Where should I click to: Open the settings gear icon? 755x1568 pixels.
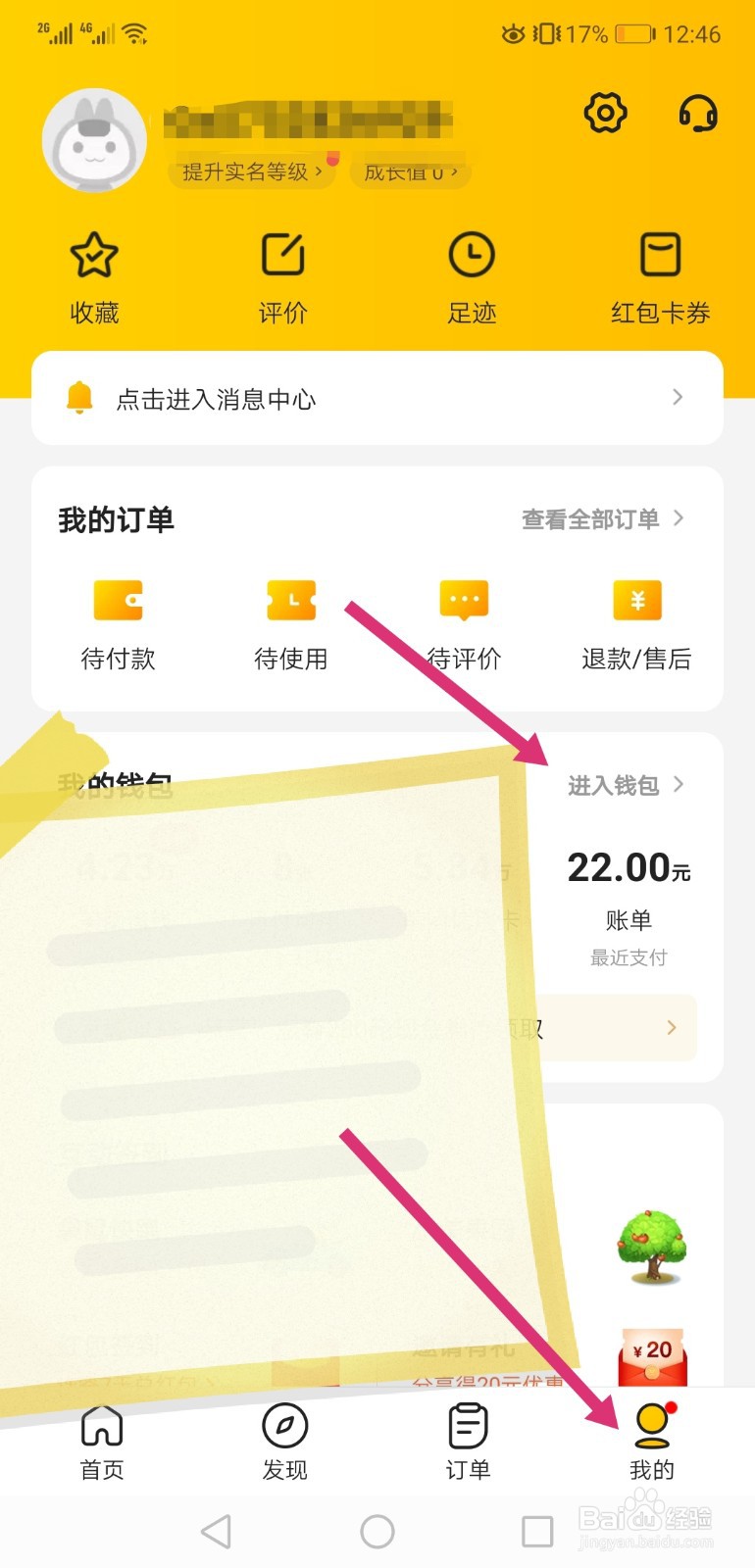604,112
